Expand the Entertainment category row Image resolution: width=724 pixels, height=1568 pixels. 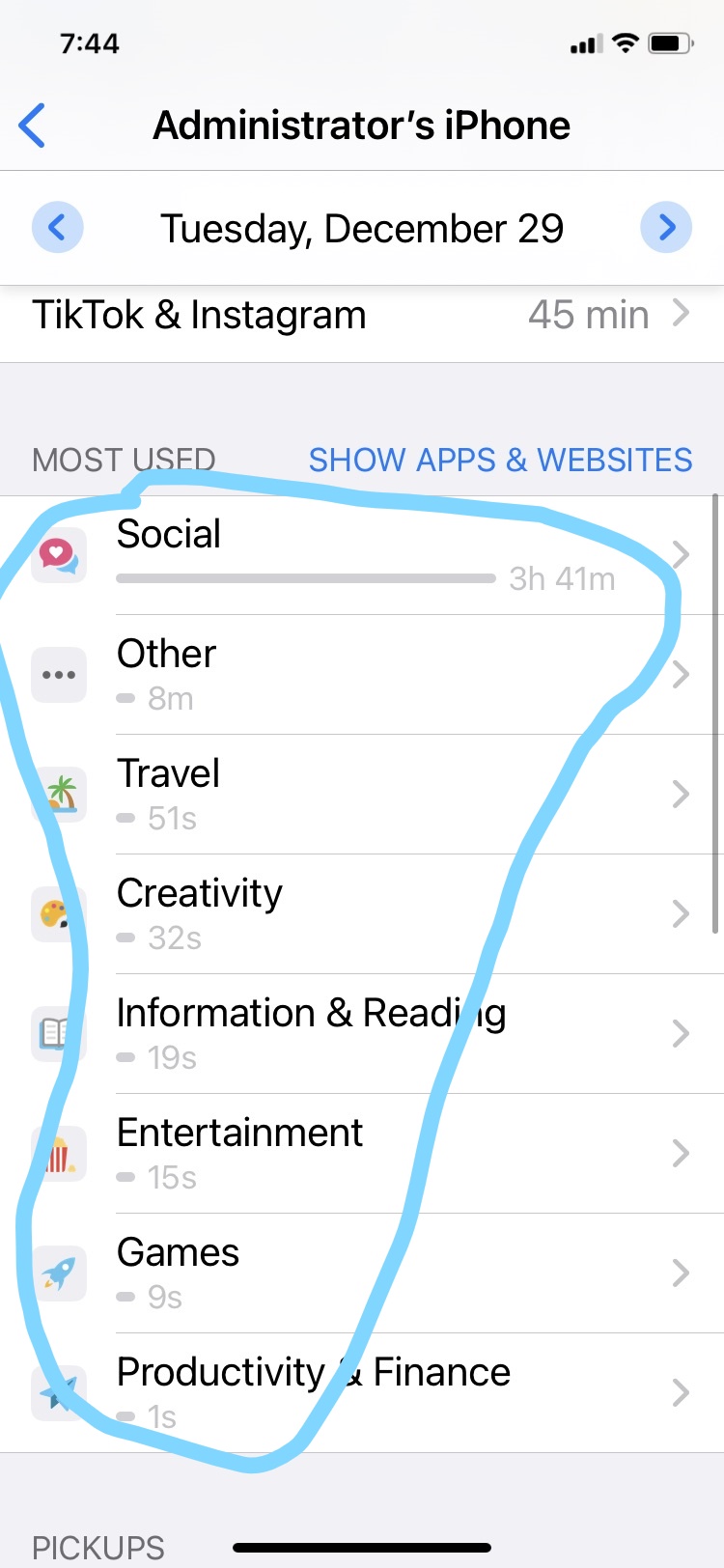(386, 1153)
